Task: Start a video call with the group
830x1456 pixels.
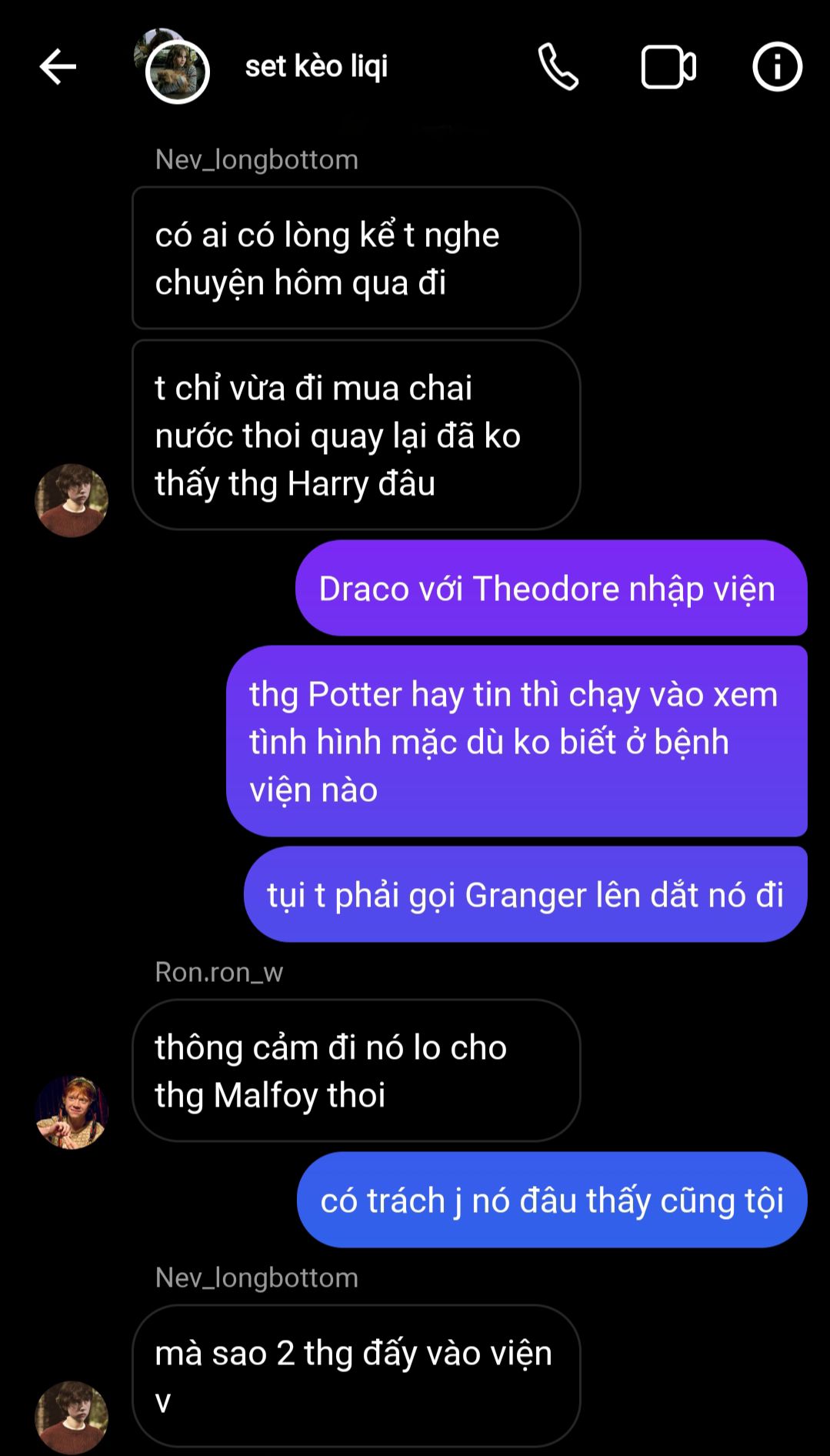Action: pyautogui.click(x=668, y=67)
